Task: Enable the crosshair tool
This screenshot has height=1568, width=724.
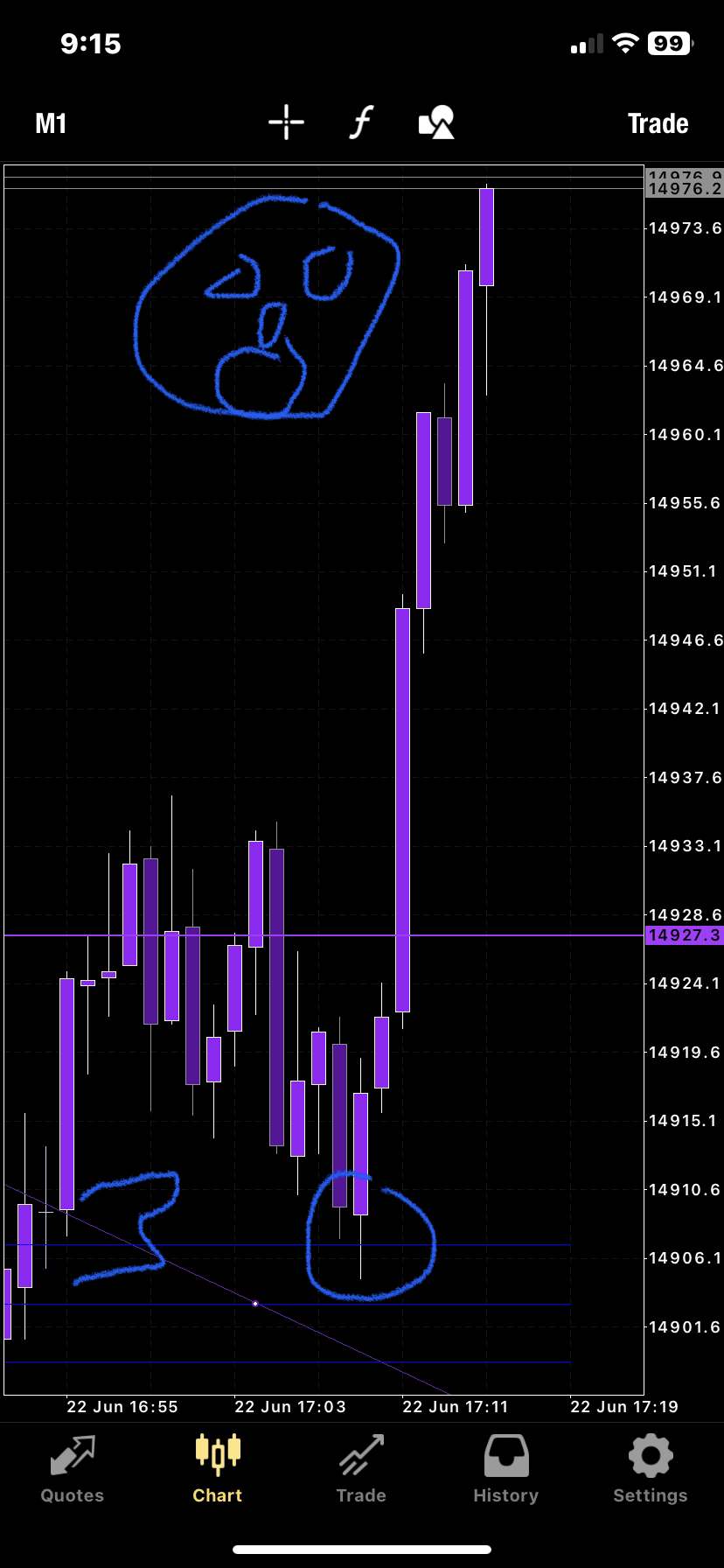Action: pyautogui.click(x=286, y=122)
